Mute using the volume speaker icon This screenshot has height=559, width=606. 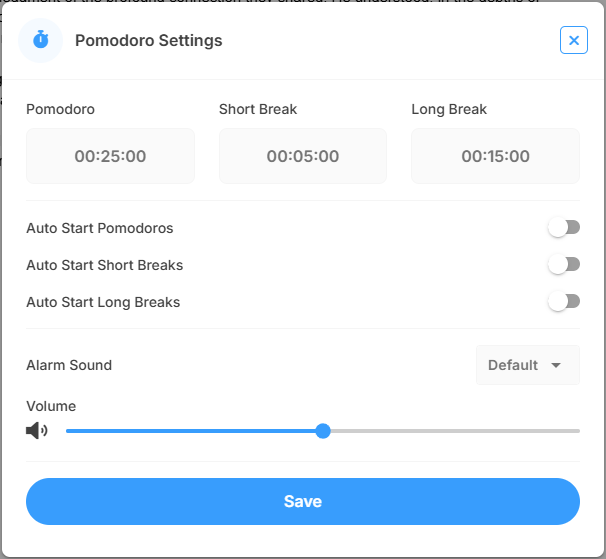tap(37, 431)
